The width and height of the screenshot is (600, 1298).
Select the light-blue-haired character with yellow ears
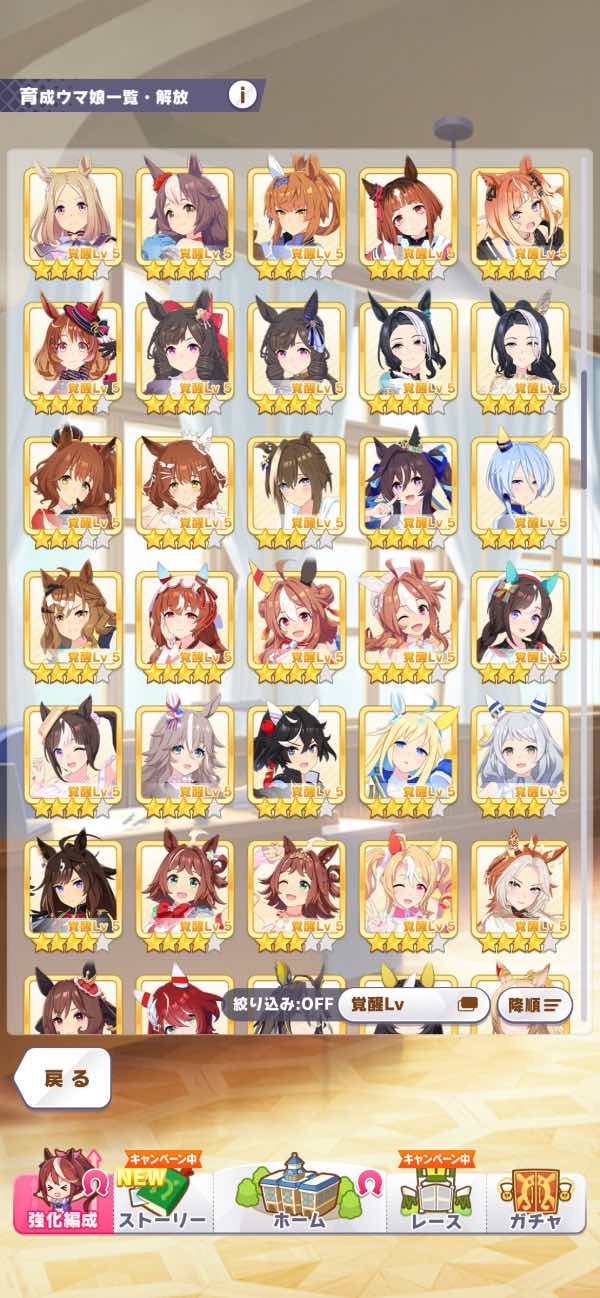(x=519, y=485)
